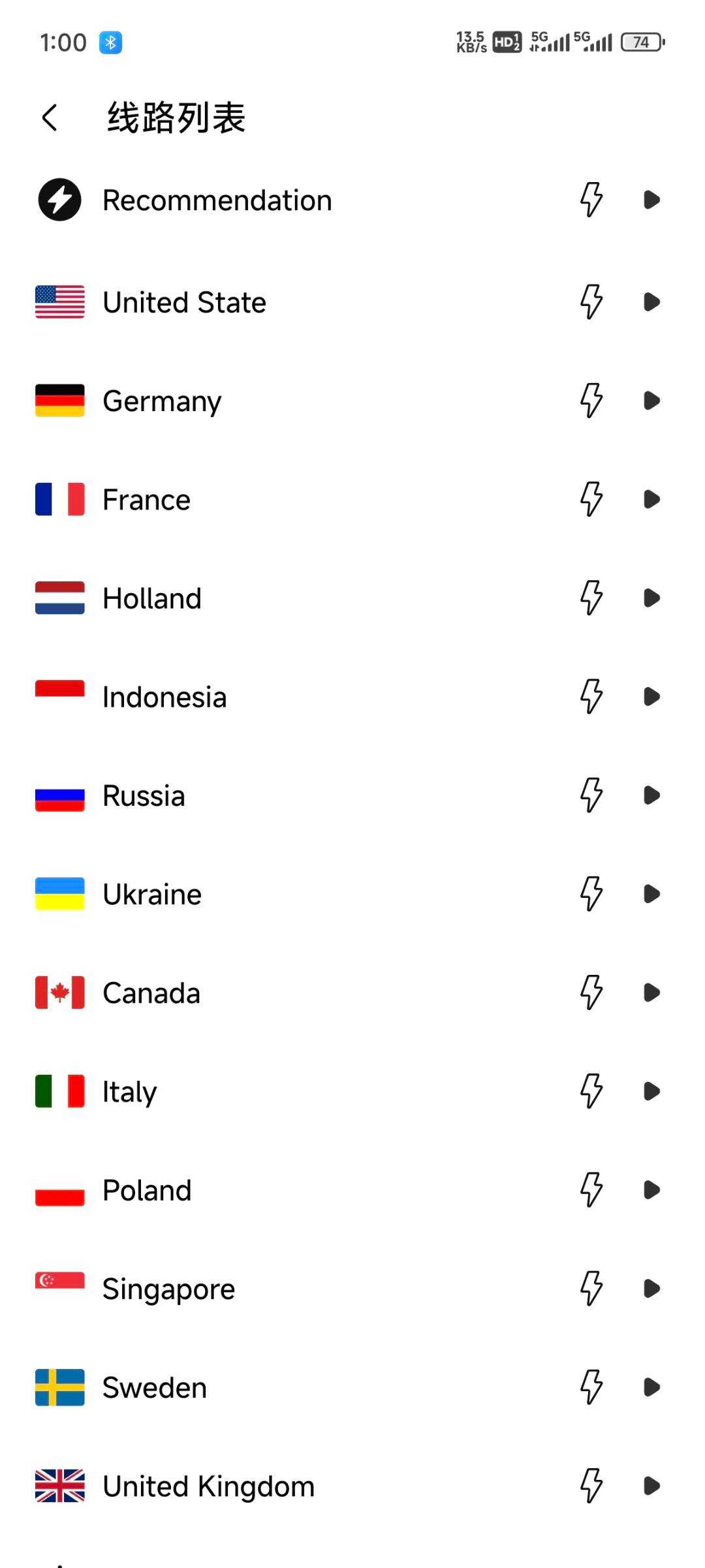Run the speed test for Russia
Screen dimensions: 705x1568
point(591,795)
